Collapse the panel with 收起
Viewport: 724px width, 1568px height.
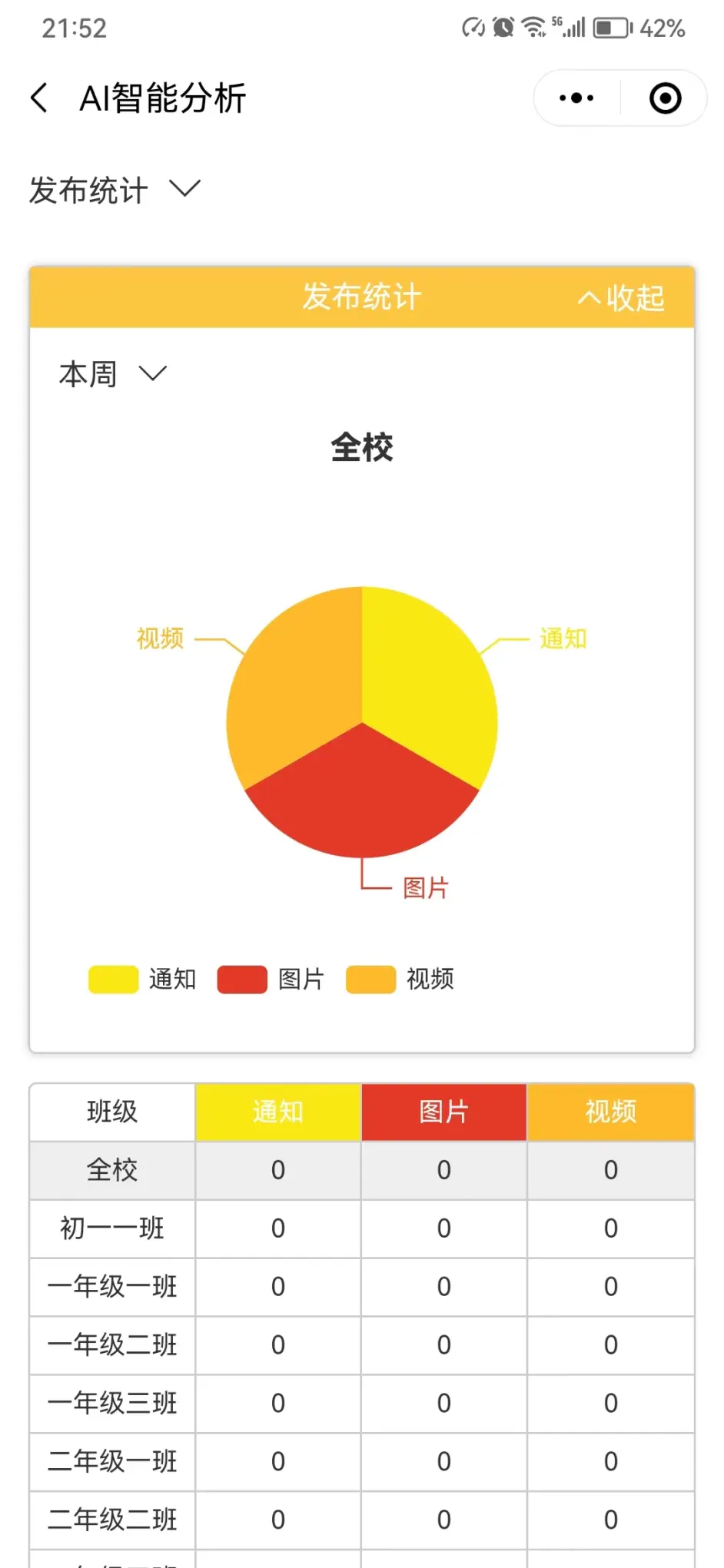[x=621, y=298]
